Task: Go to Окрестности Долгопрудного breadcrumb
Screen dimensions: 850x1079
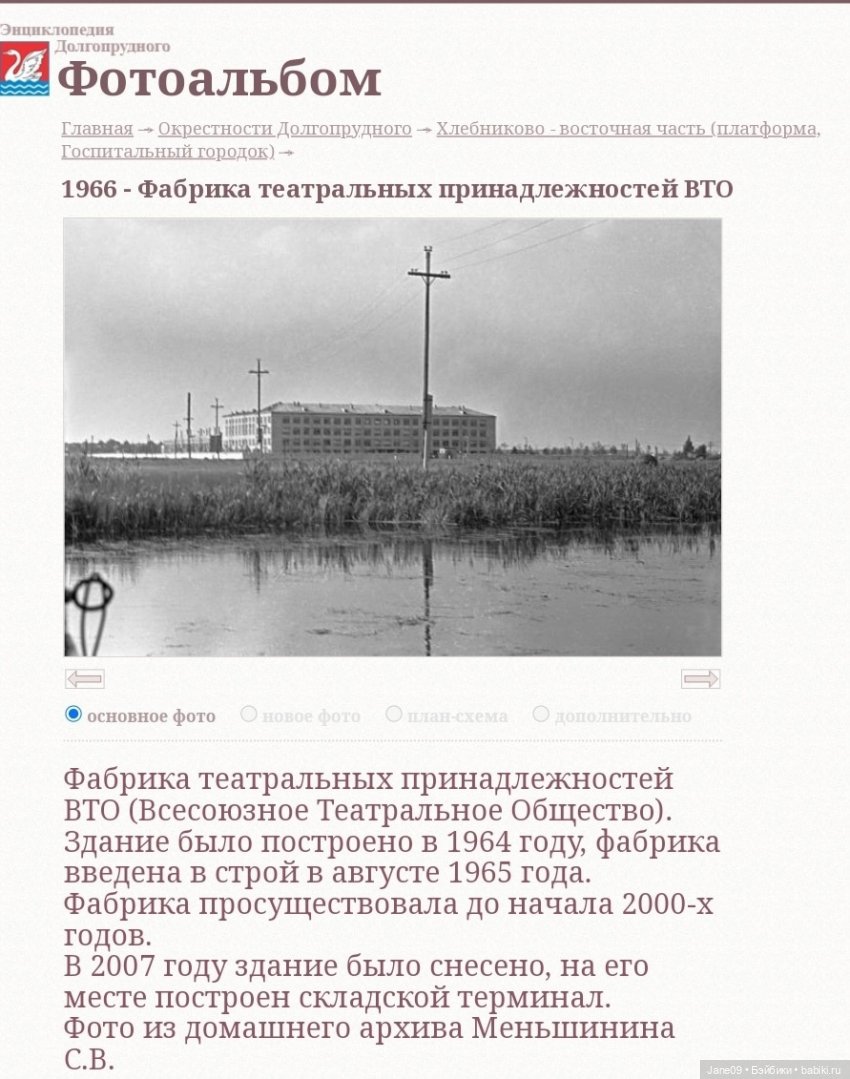Action: tap(285, 129)
